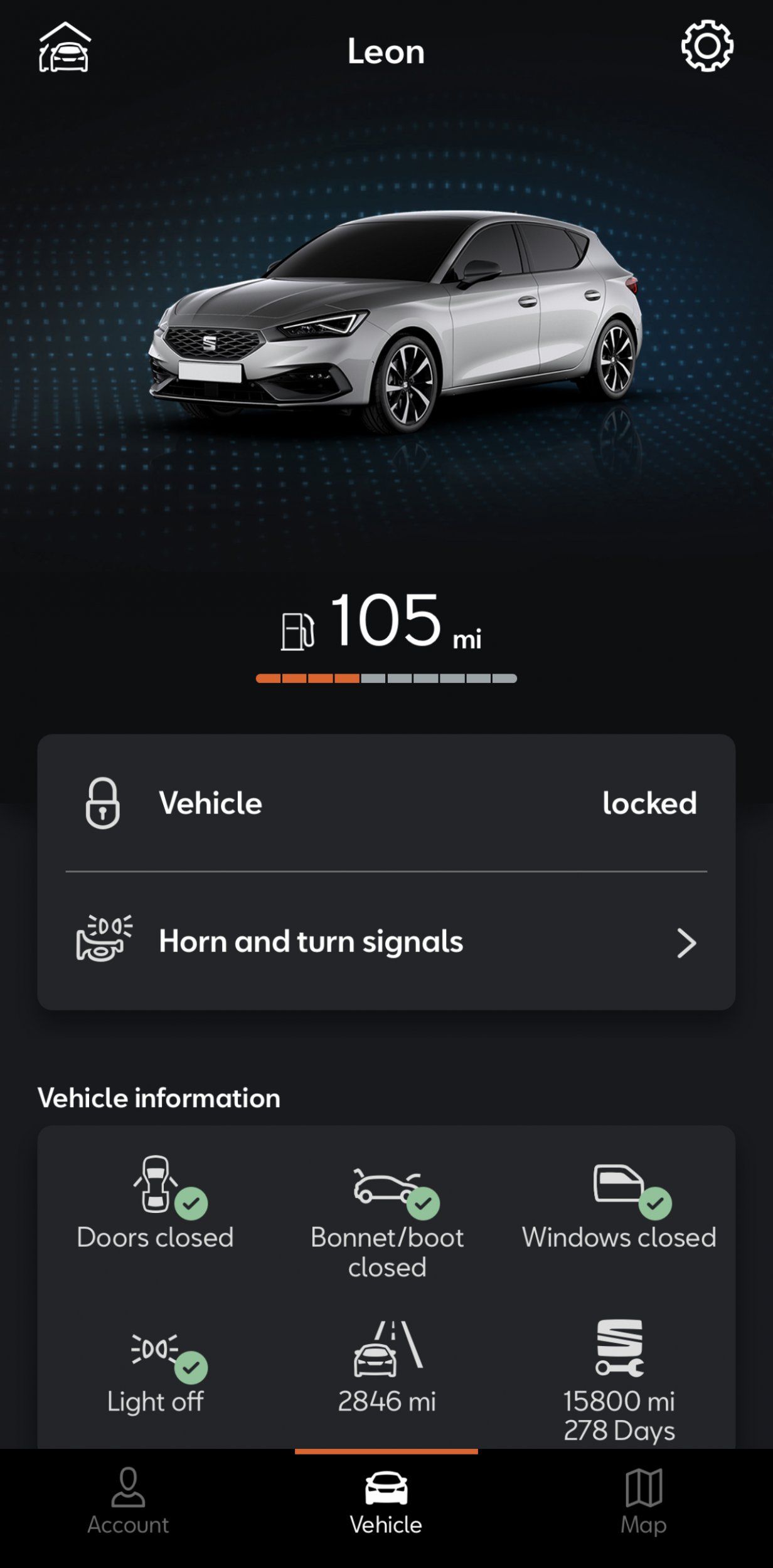Open the garage icon at top left

tap(65, 48)
